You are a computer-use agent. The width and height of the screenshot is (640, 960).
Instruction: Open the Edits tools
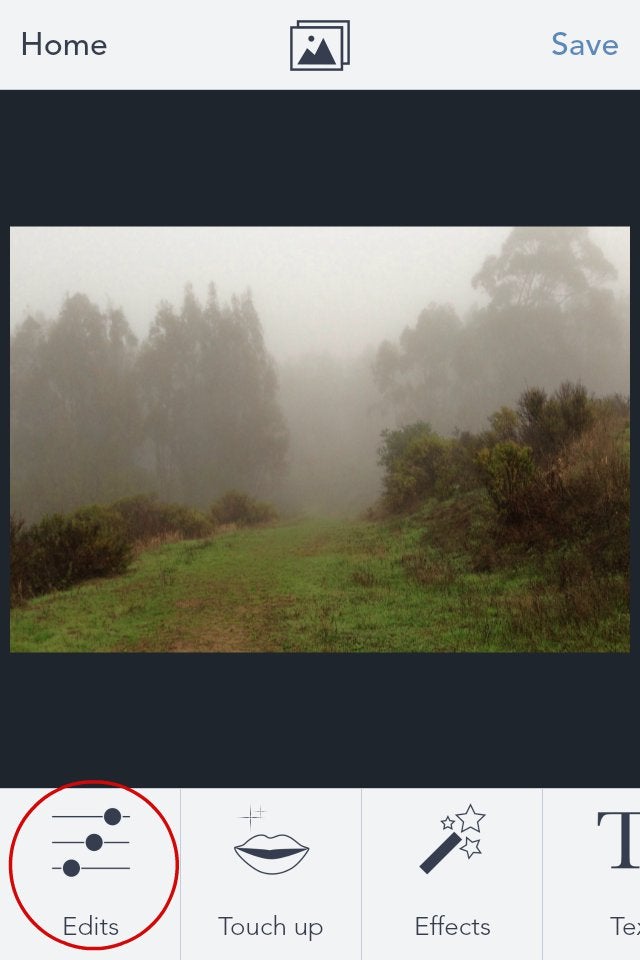[x=91, y=872]
